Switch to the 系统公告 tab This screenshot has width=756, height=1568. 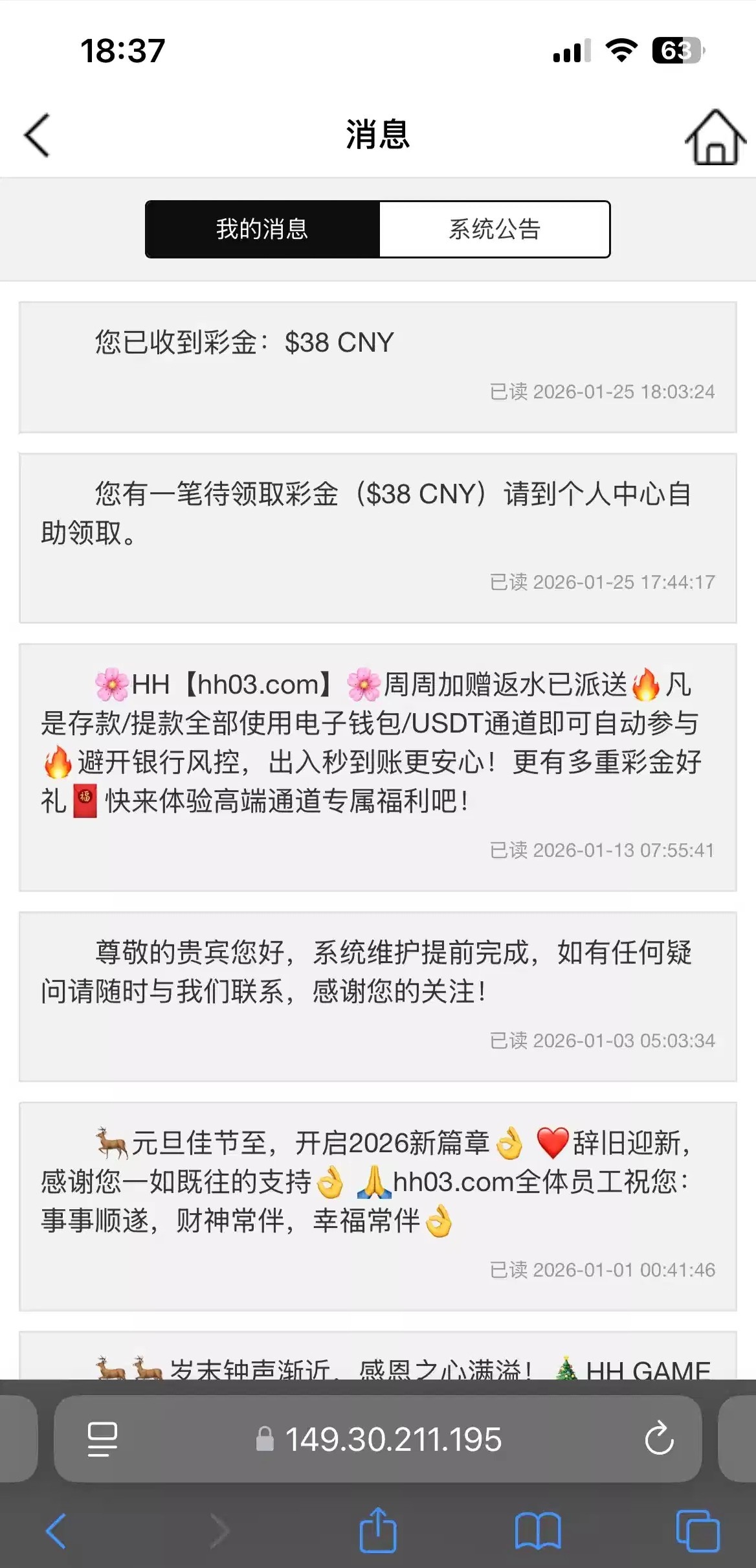click(495, 229)
